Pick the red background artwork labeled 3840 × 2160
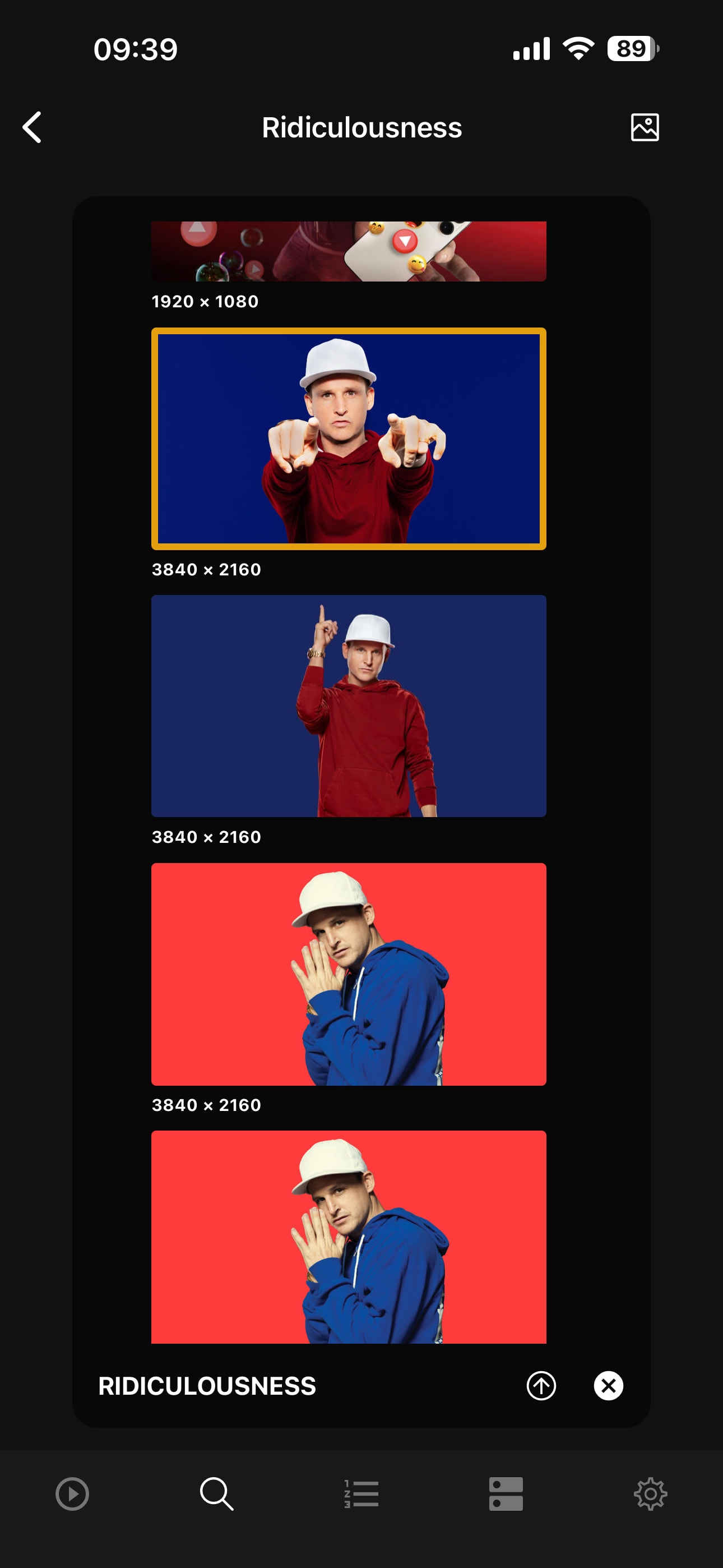This screenshot has height=1568, width=723. [348, 974]
